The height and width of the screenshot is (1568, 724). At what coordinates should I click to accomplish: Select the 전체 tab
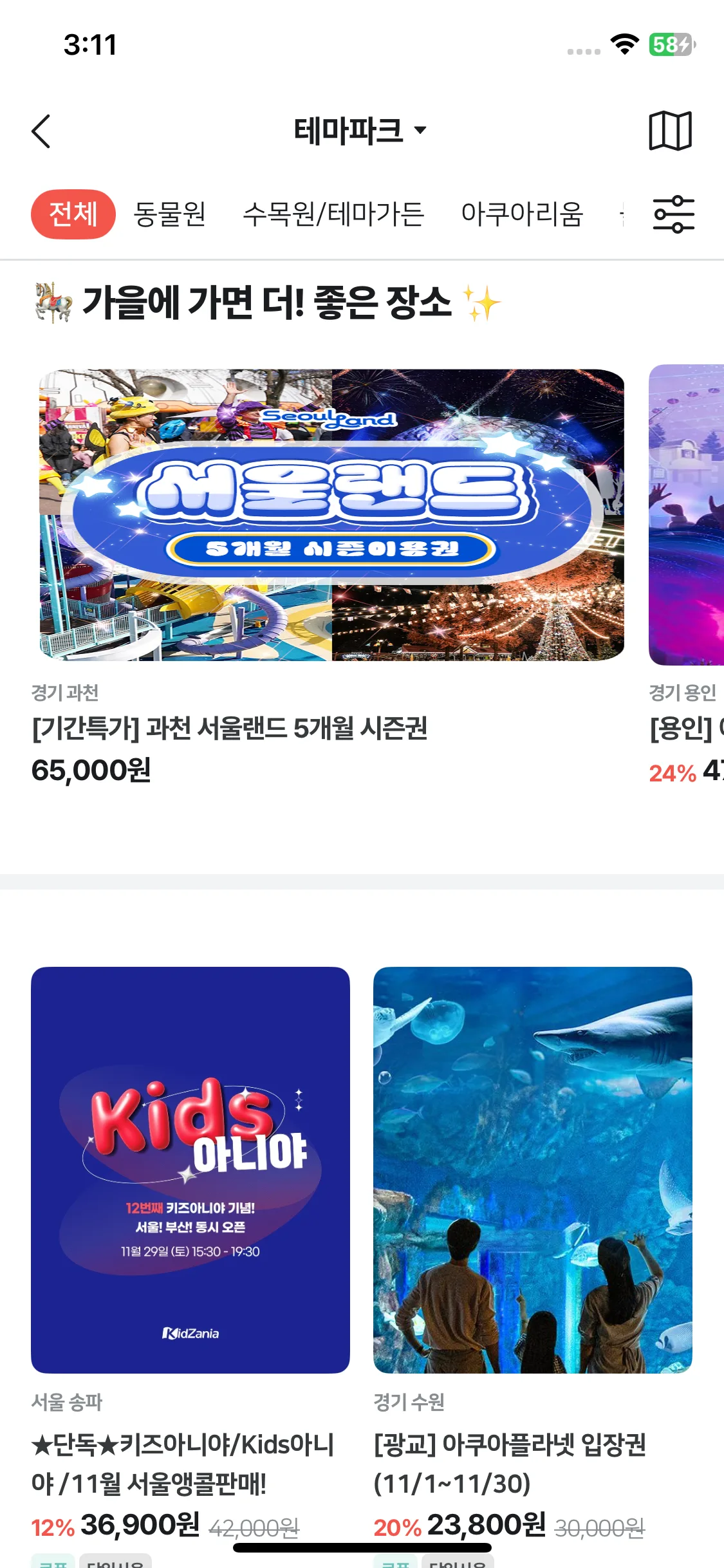pyautogui.click(x=73, y=214)
